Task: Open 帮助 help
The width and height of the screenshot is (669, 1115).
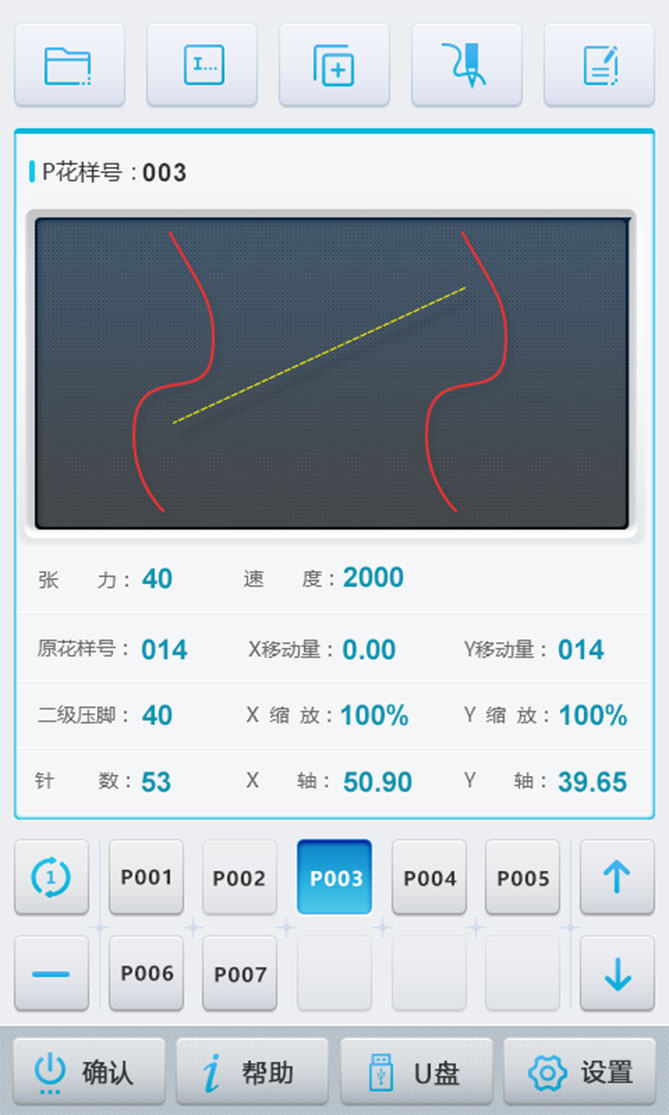Action: point(252,1072)
